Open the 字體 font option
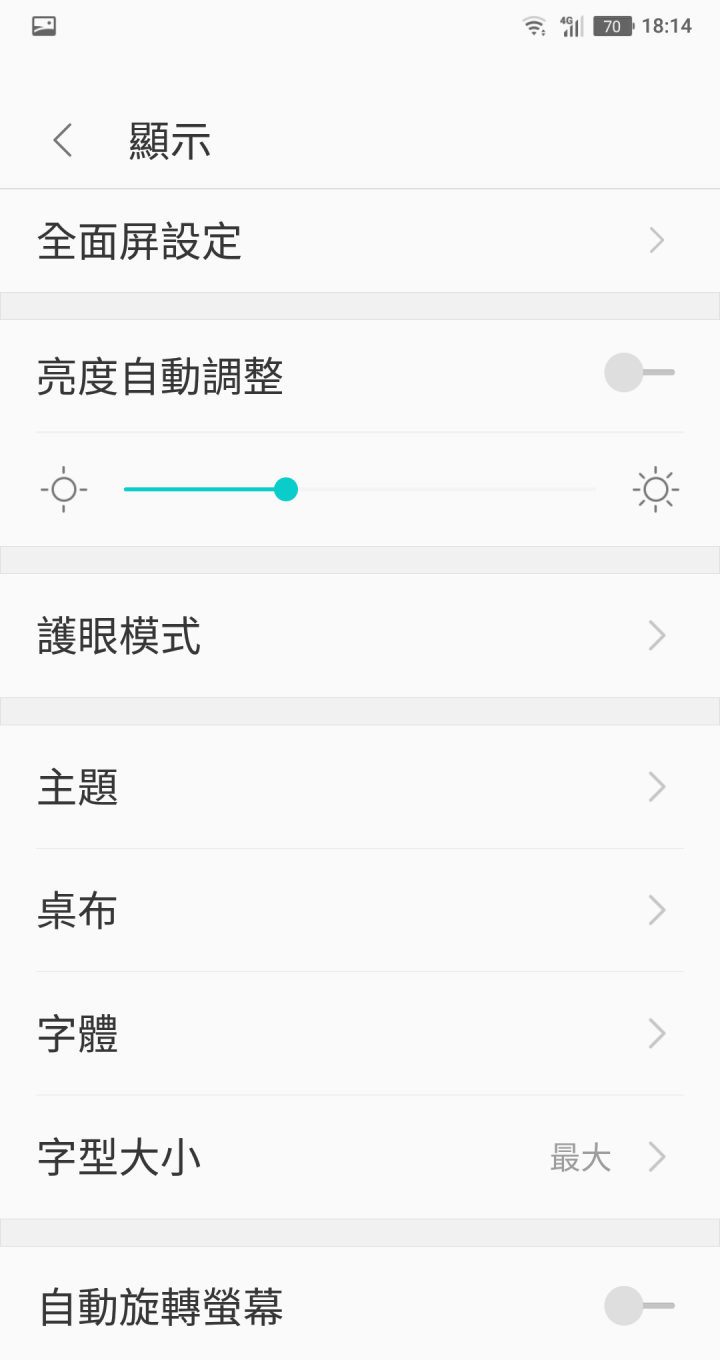Image resolution: width=720 pixels, height=1360 pixels. pyautogui.click(x=360, y=1033)
